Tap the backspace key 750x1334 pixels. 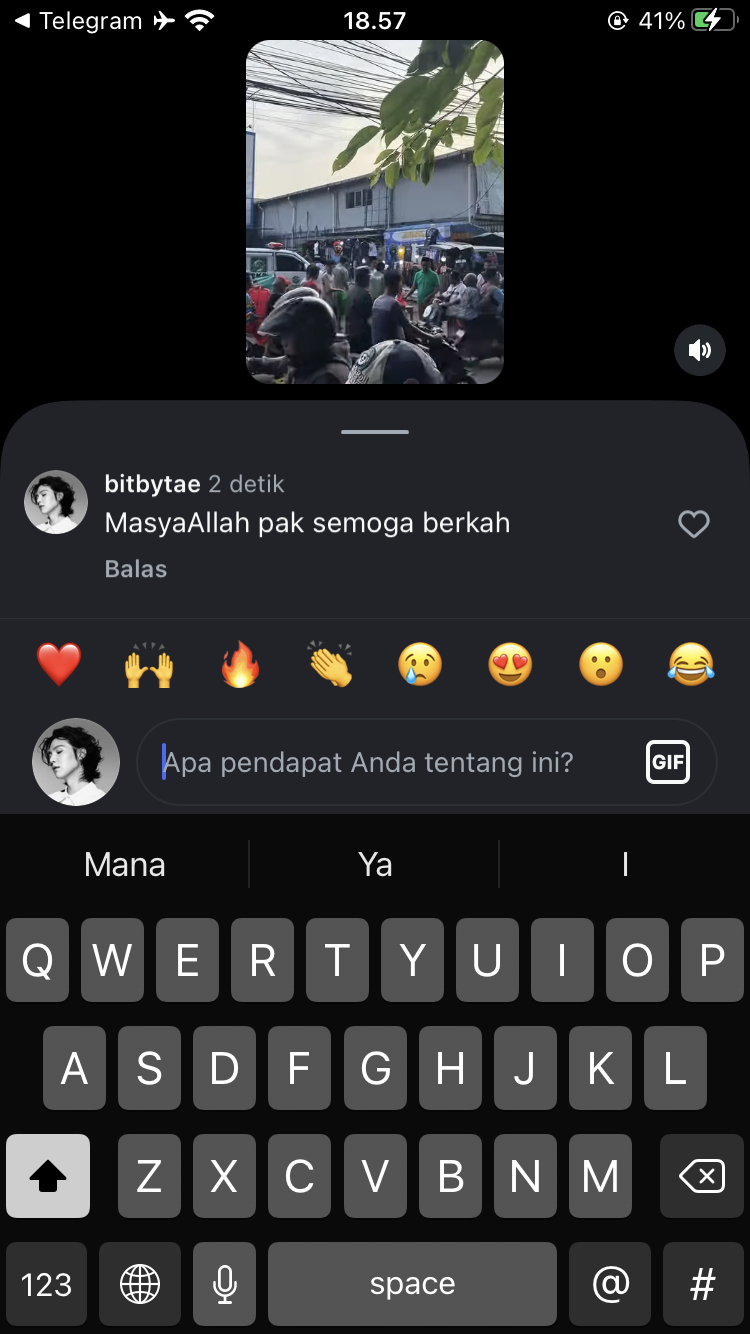tap(702, 1177)
